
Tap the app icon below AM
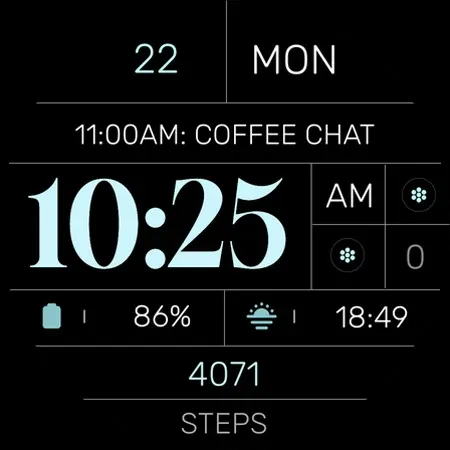(x=347, y=255)
